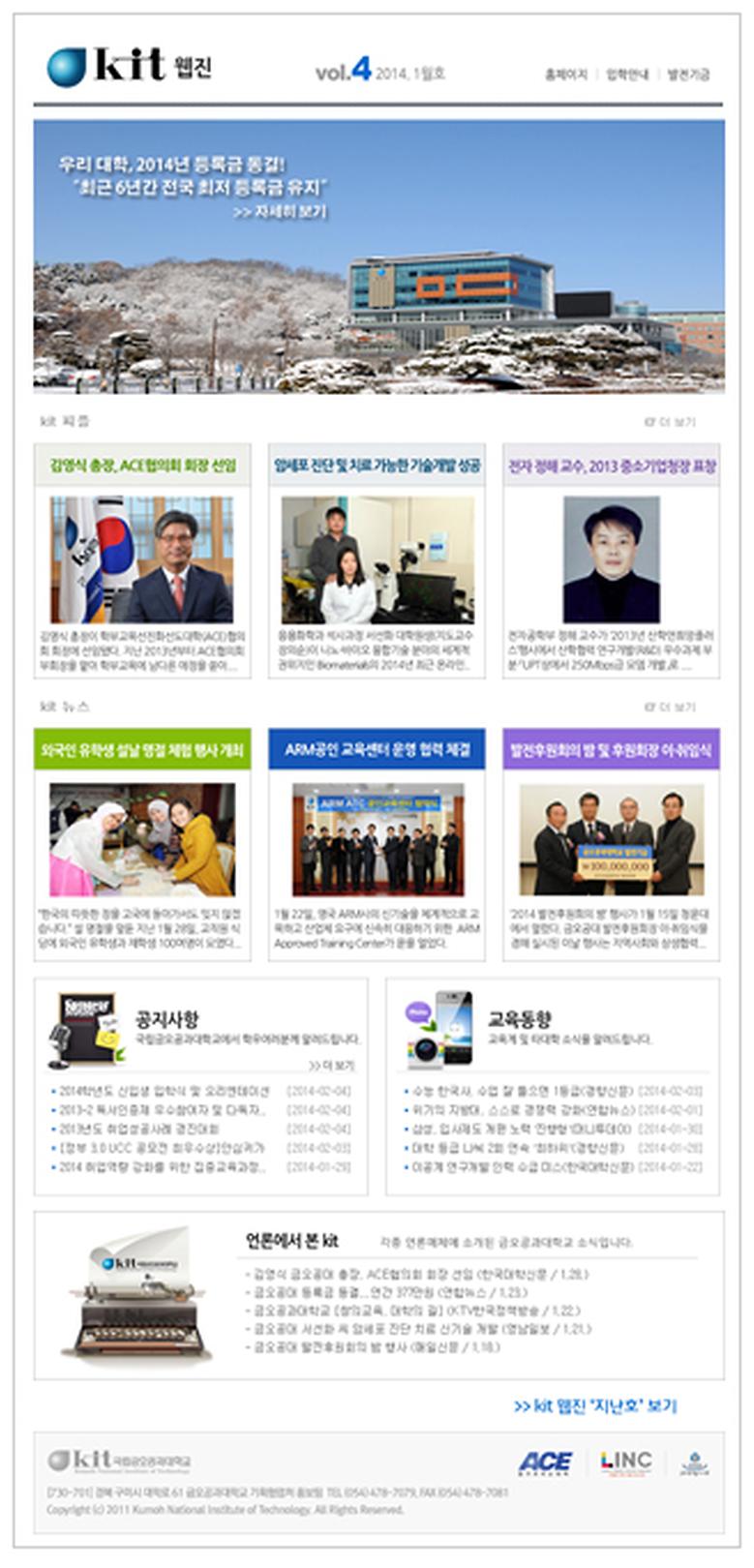Open the 발전기금 link in the header
The height and width of the screenshot is (1568, 754).
point(688,75)
